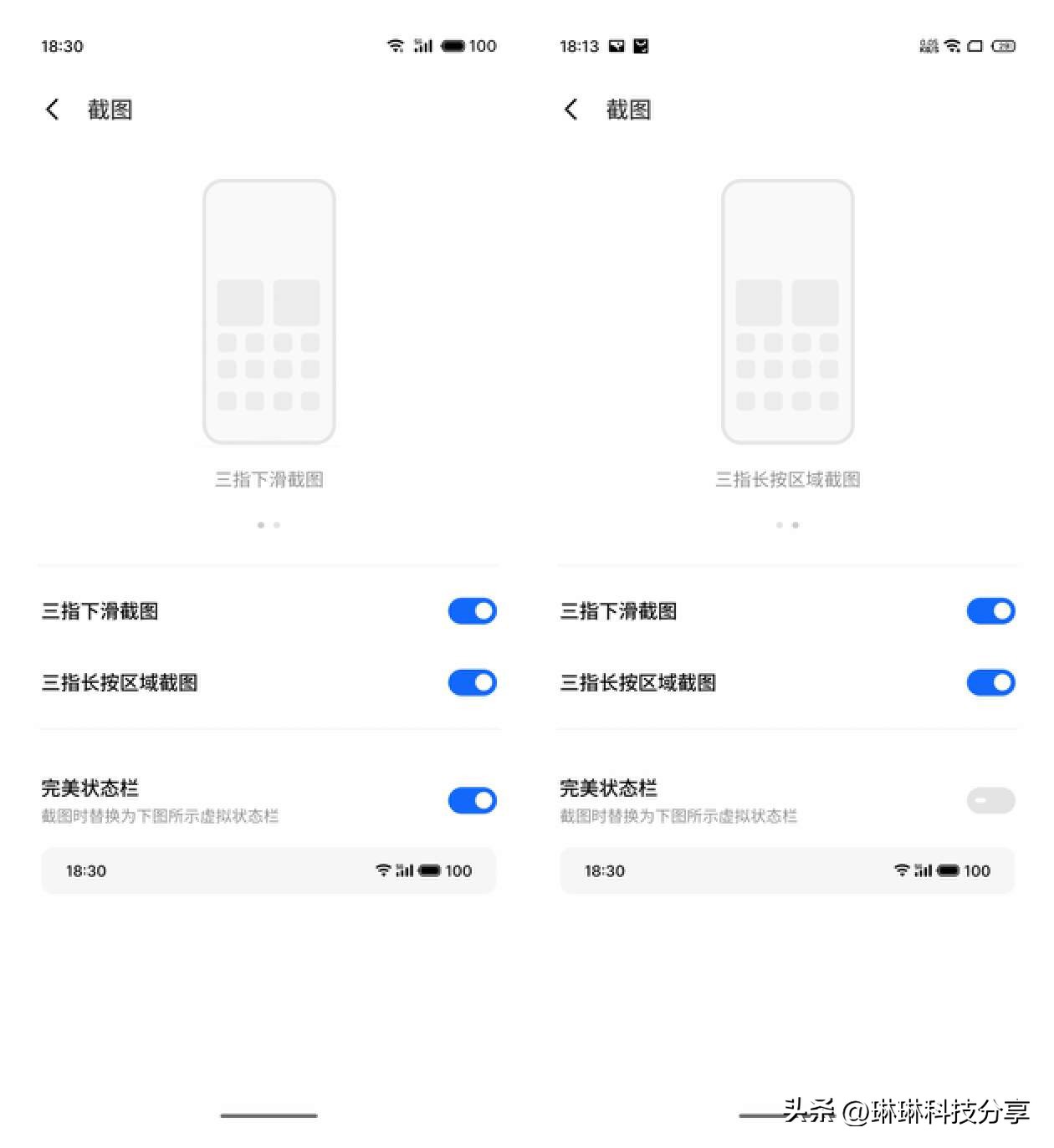Enable the 完美状态栏 toggle on the right panel
The image size is (1054, 1148).
point(990,800)
